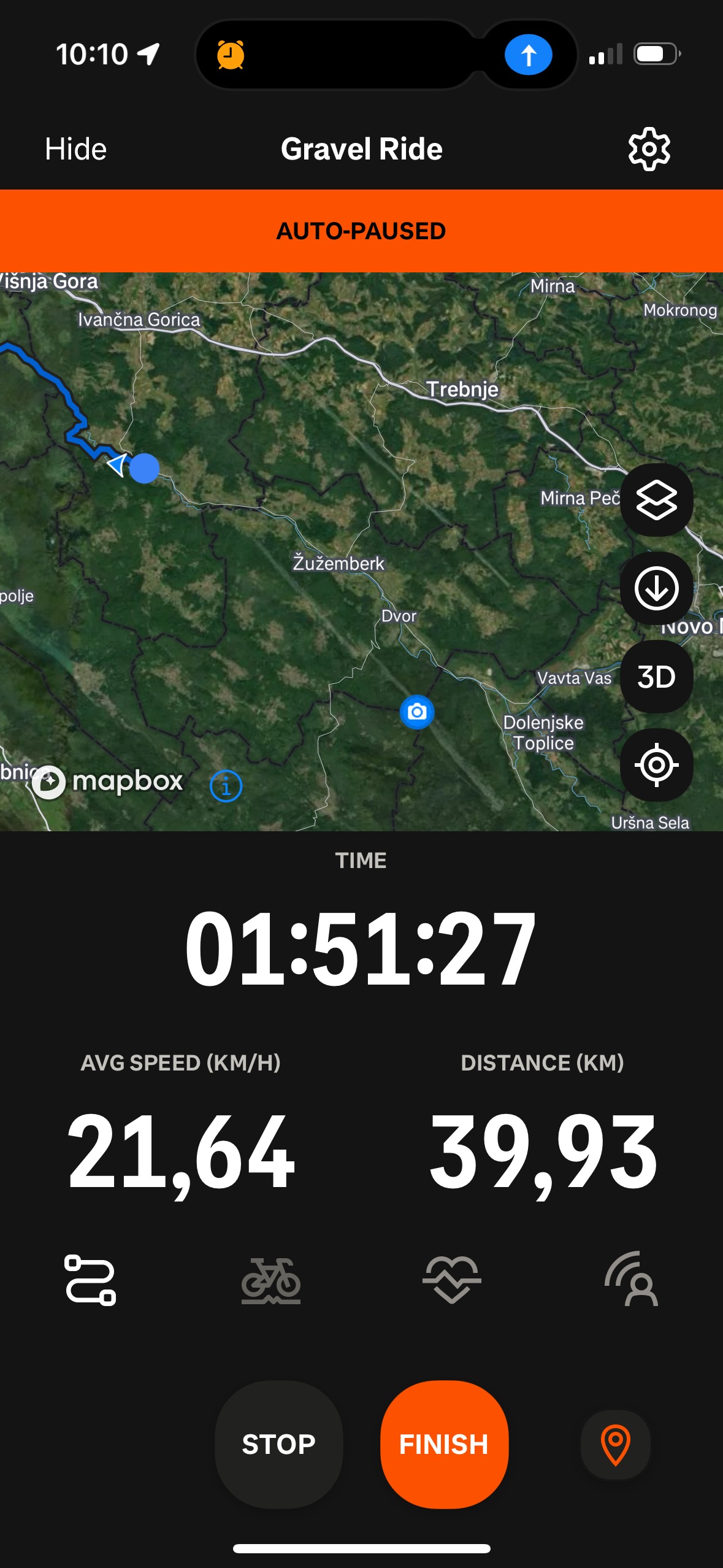Open heart rate sensor settings
Viewport: 723px width, 1568px height.
(x=452, y=1280)
